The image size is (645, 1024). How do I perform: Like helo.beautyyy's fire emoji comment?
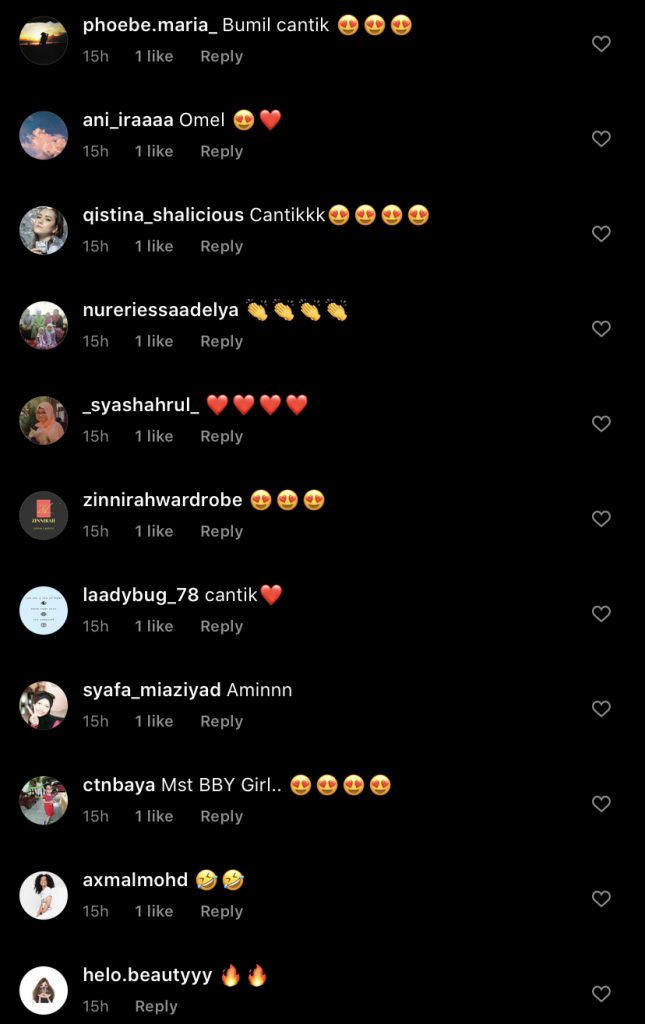tap(601, 994)
